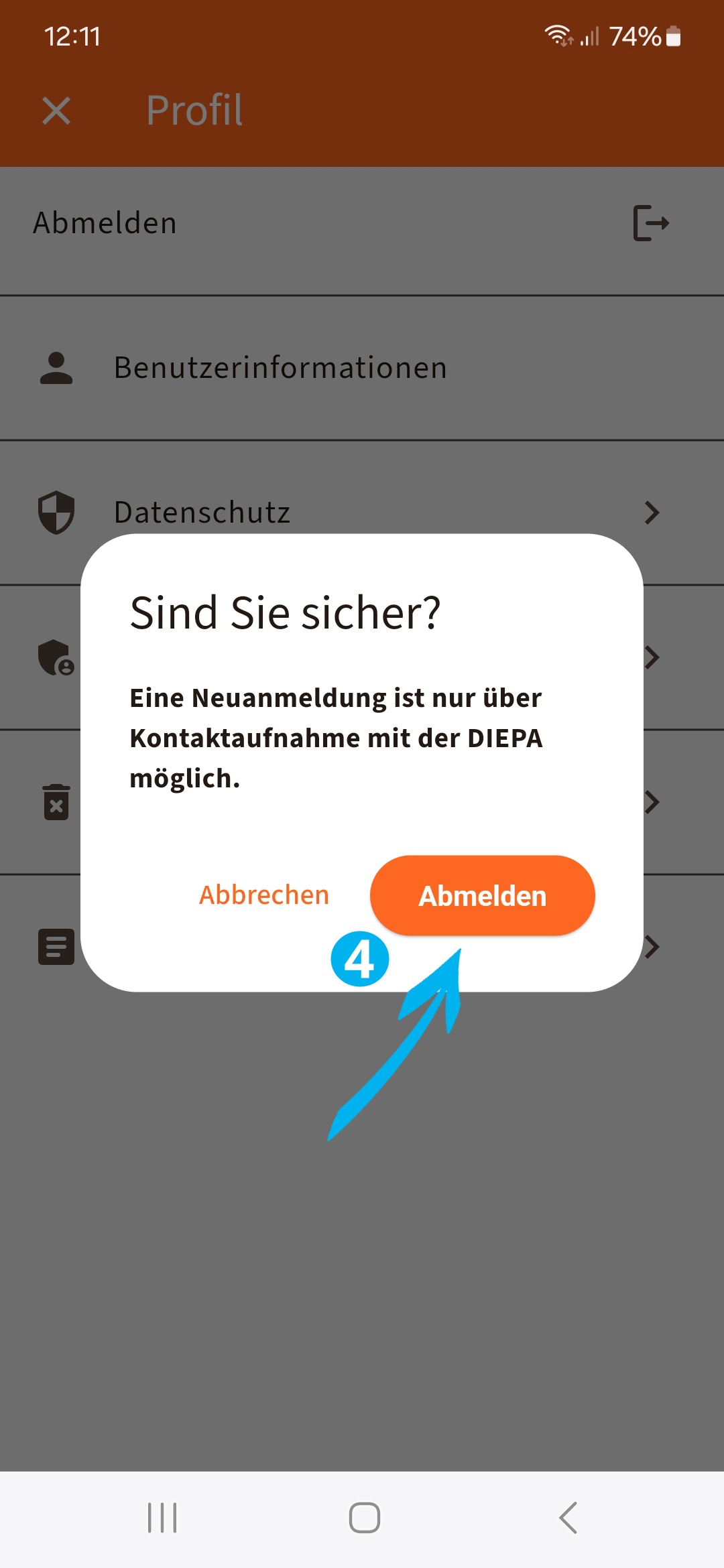Open Benutzerinformationen row

pyautogui.click(x=362, y=368)
